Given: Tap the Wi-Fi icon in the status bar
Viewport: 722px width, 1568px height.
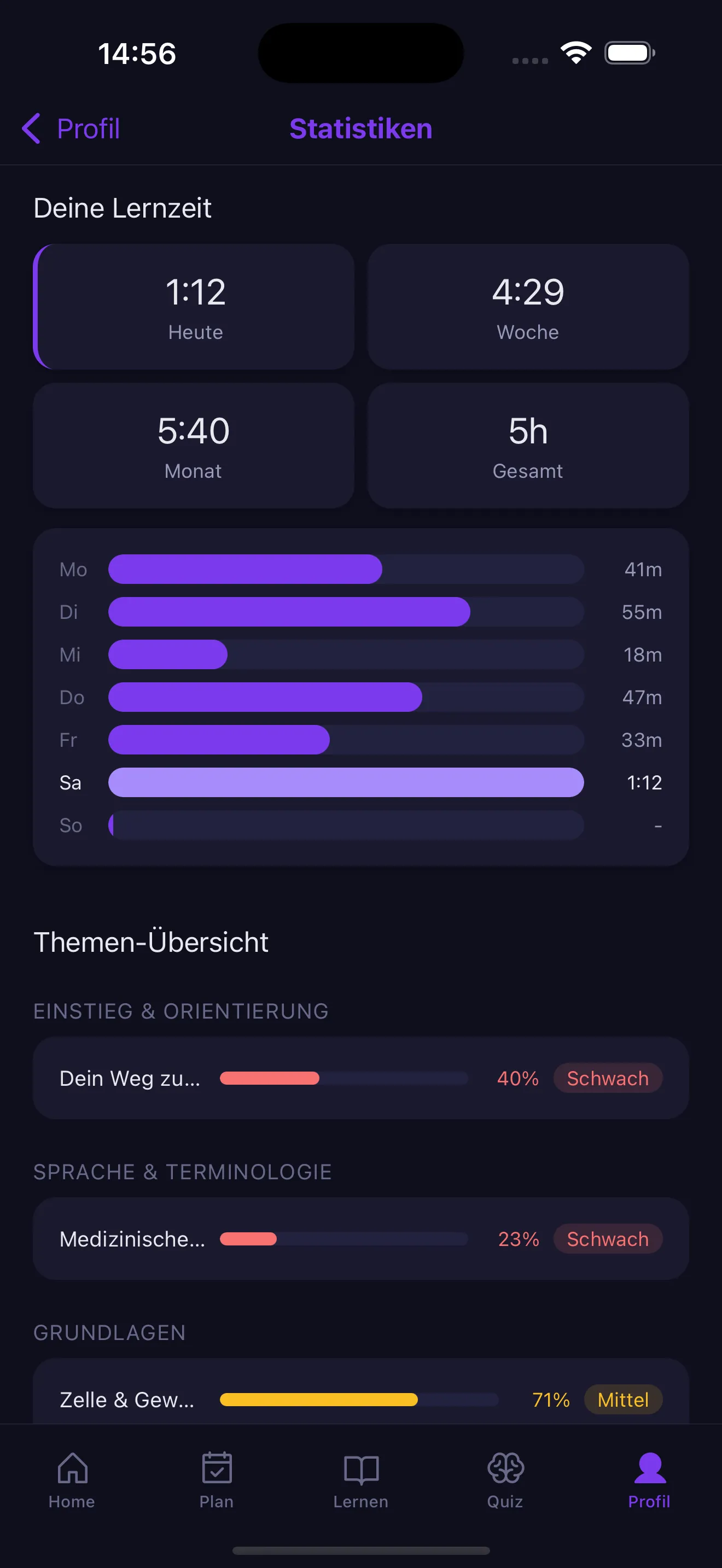Looking at the screenshot, I should coord(575,54).
